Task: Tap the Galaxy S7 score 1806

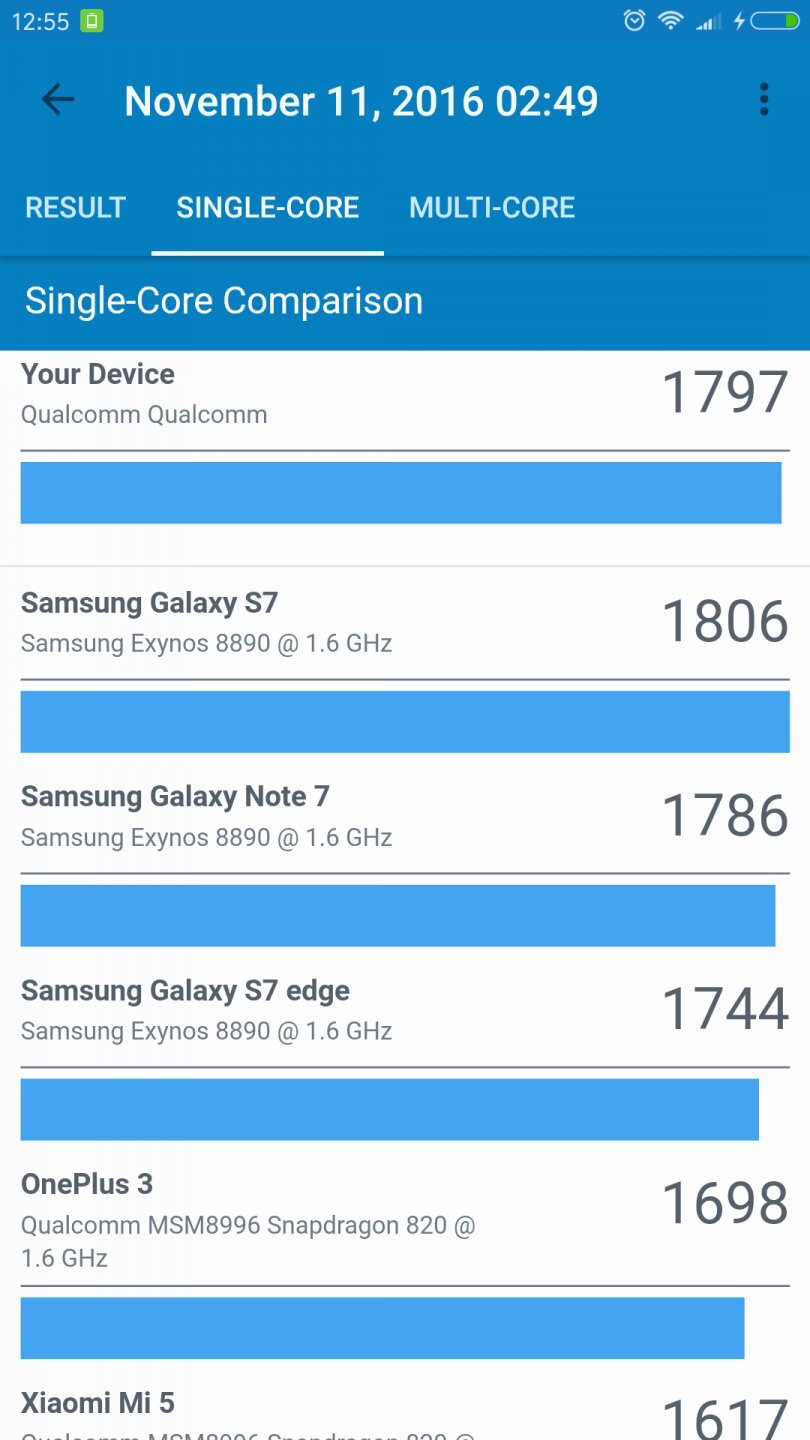Action: pyautogui.click(x=725, y=620)
